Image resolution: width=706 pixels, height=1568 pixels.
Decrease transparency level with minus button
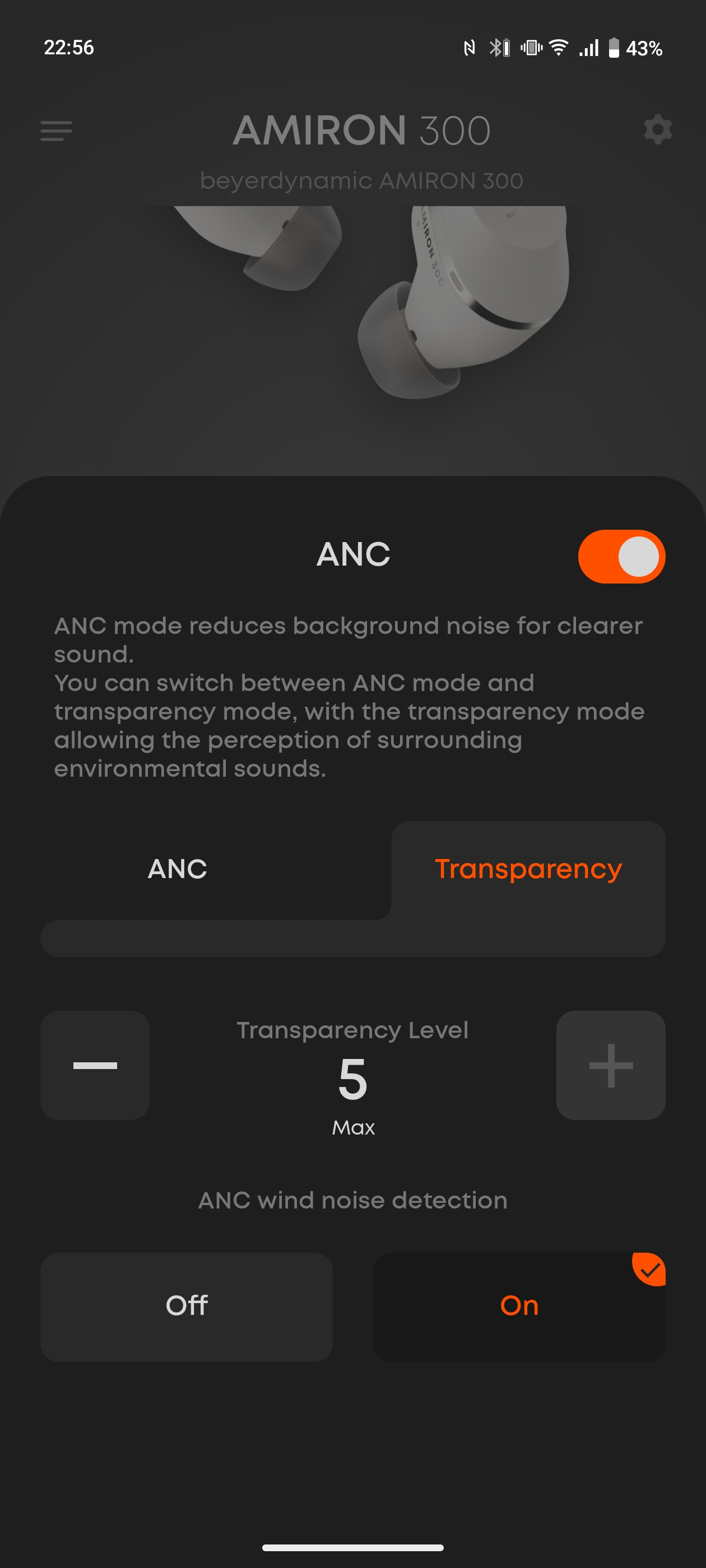[x=95, y=1065]
